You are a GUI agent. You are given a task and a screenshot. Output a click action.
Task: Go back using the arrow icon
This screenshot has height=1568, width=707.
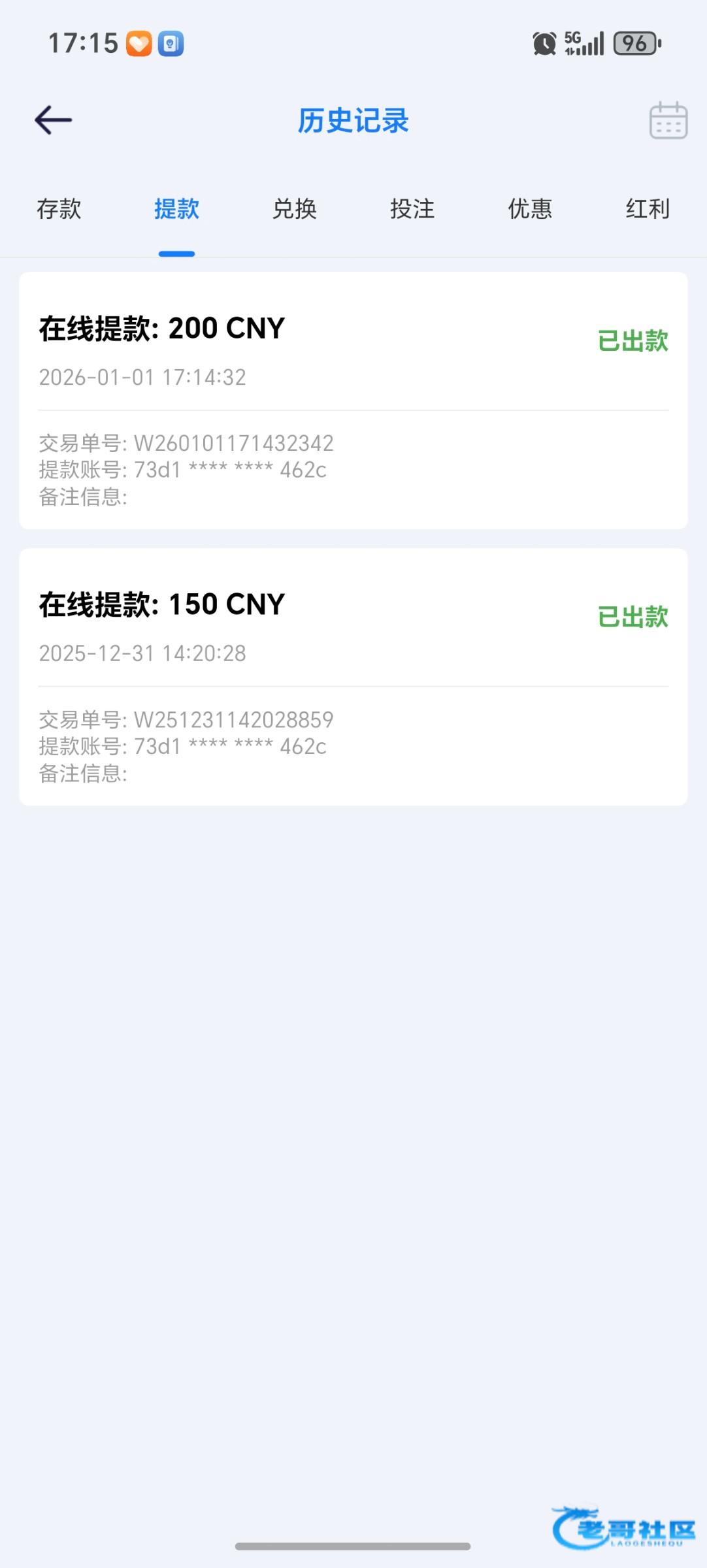coord(53,120)
